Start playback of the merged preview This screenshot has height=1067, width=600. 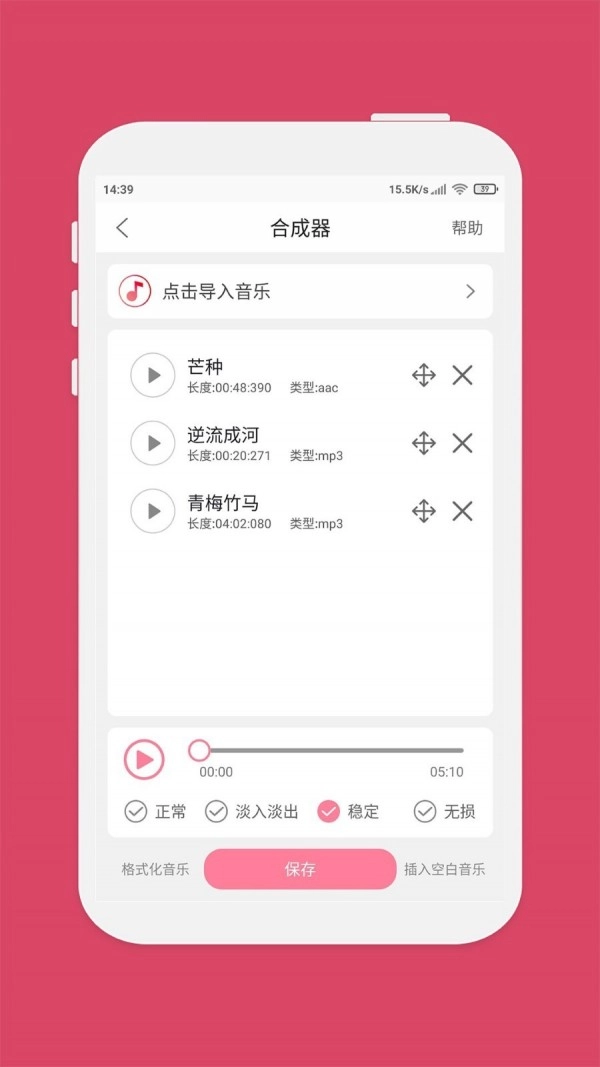[x=144, y=760]
